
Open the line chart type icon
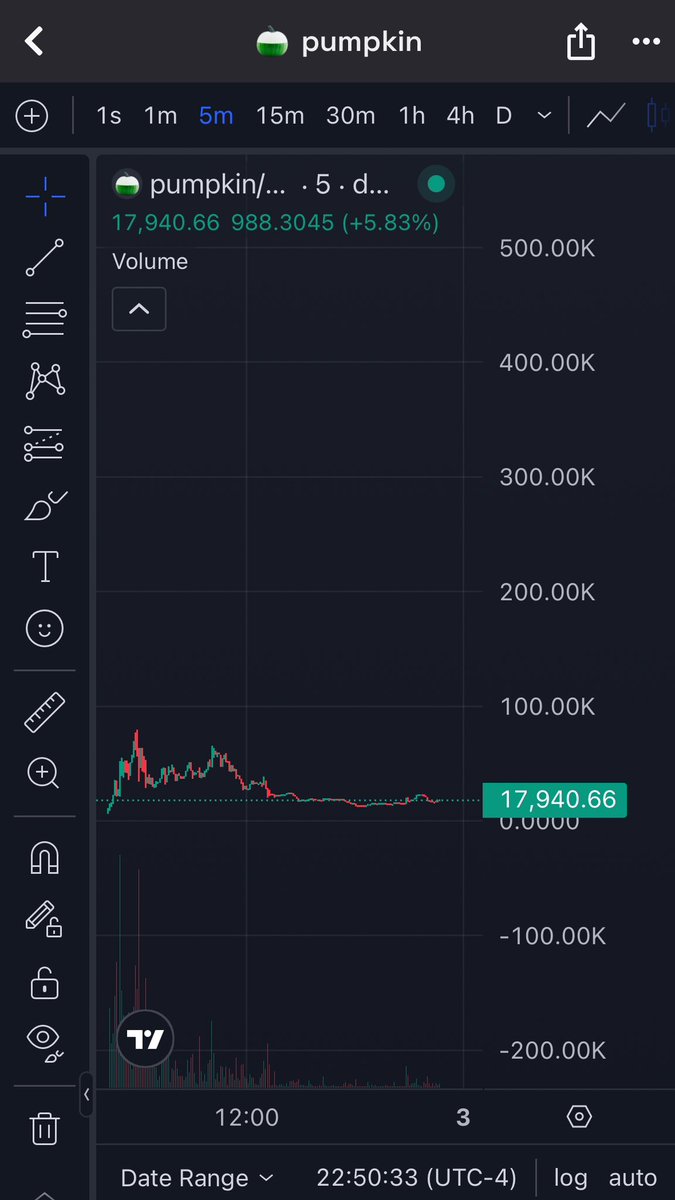click(605, 116)
